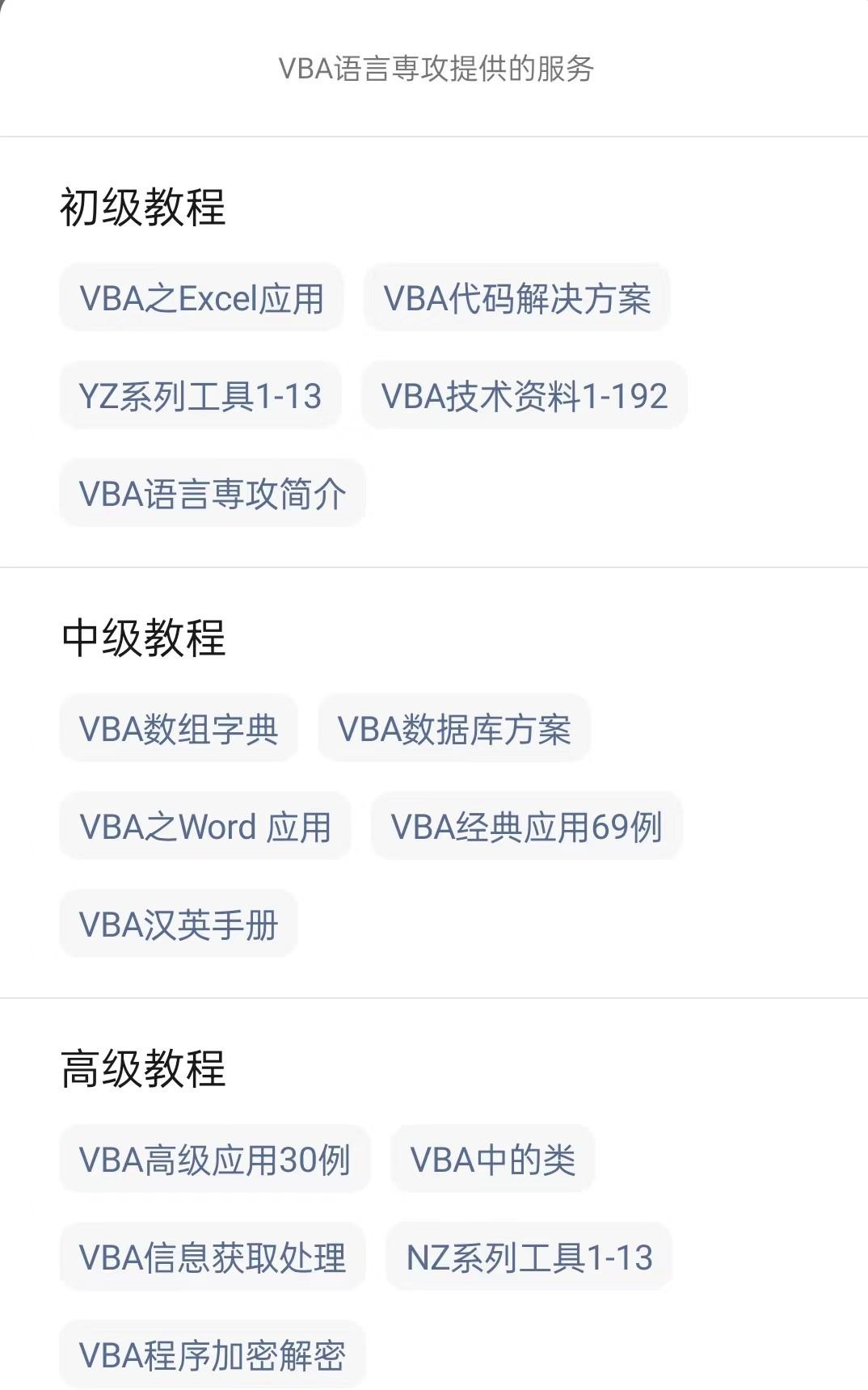Open the VBA汉英手册 chip
This screenshot has width=868, height=1390.
(179, 925)
